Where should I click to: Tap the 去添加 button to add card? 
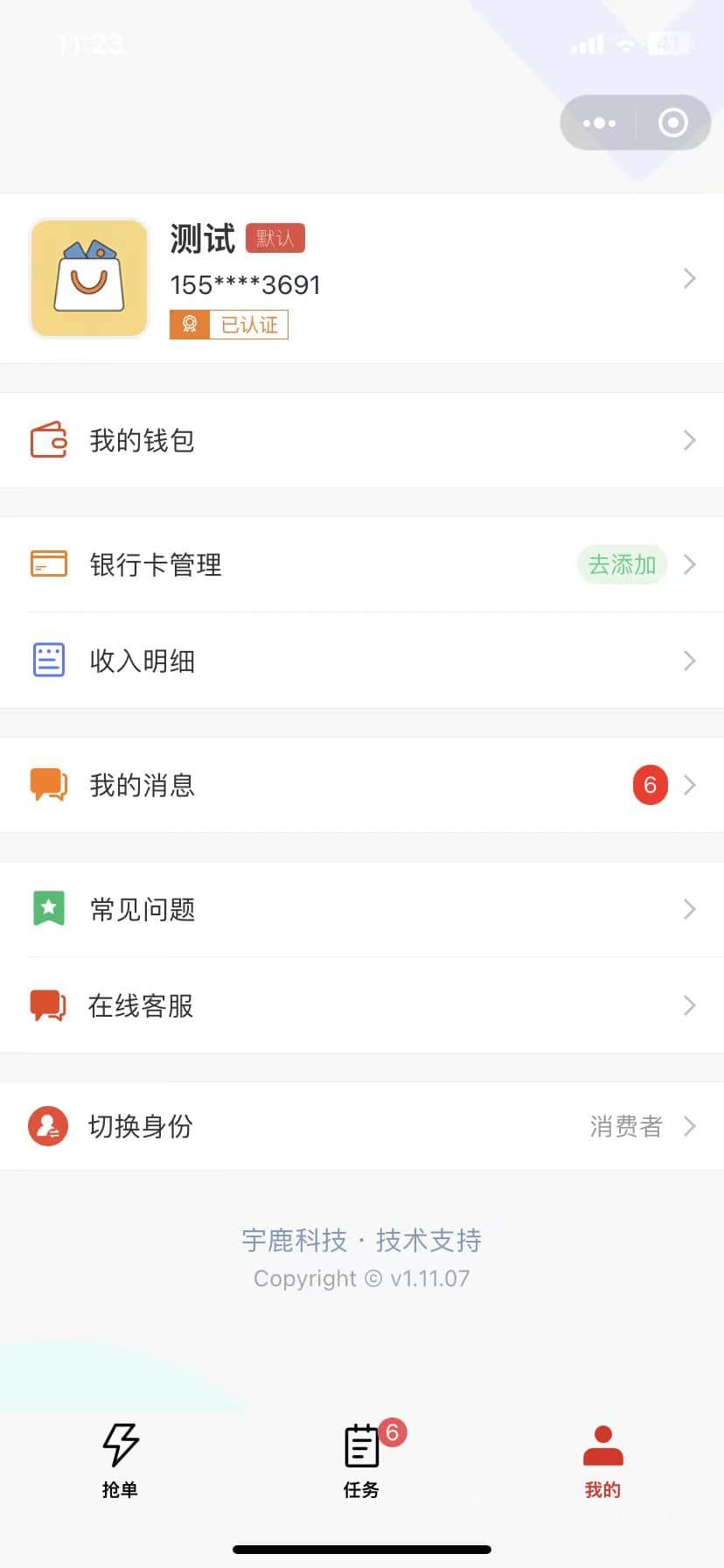pyautogui.click(x=622, y=564)
